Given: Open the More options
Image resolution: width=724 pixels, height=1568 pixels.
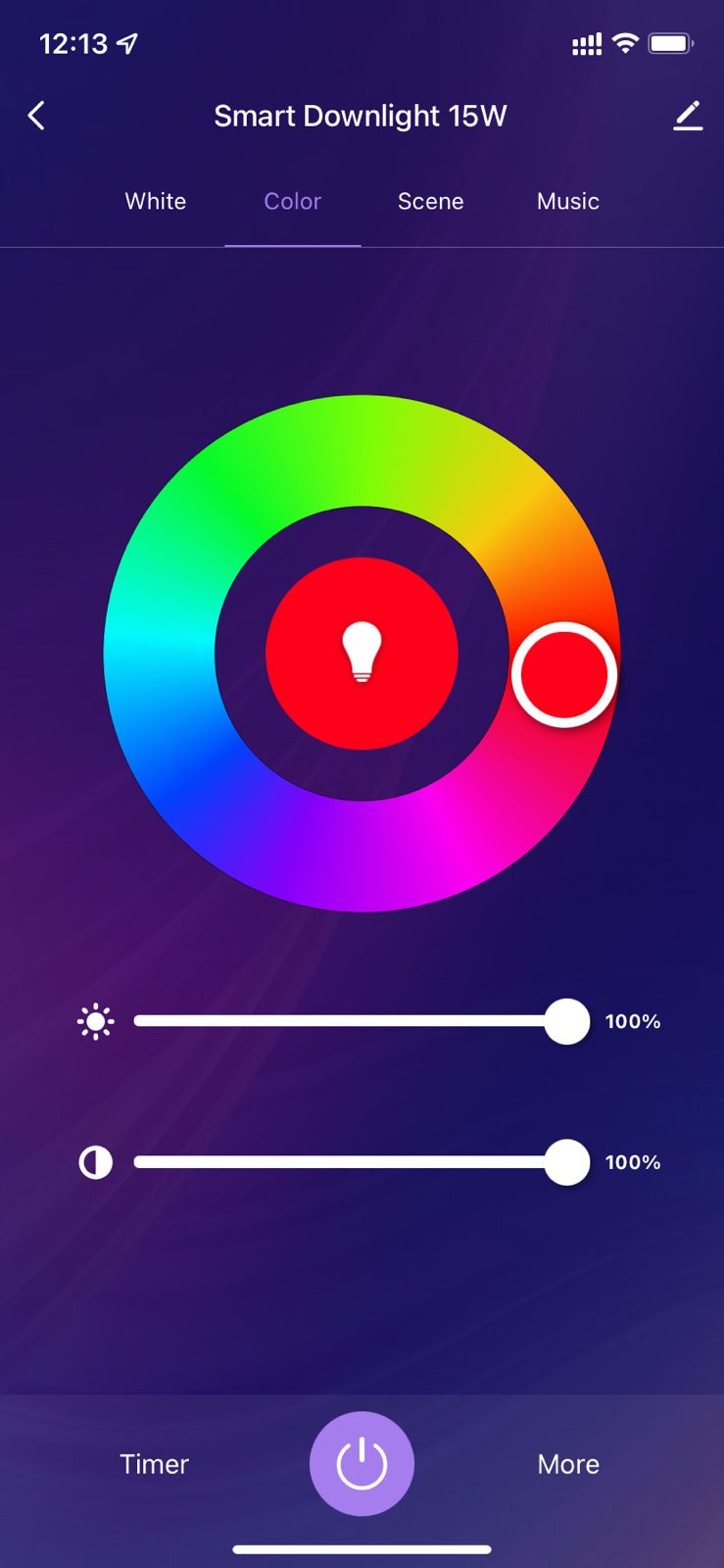Looking at the screenshot, I should pos(568,1464).
